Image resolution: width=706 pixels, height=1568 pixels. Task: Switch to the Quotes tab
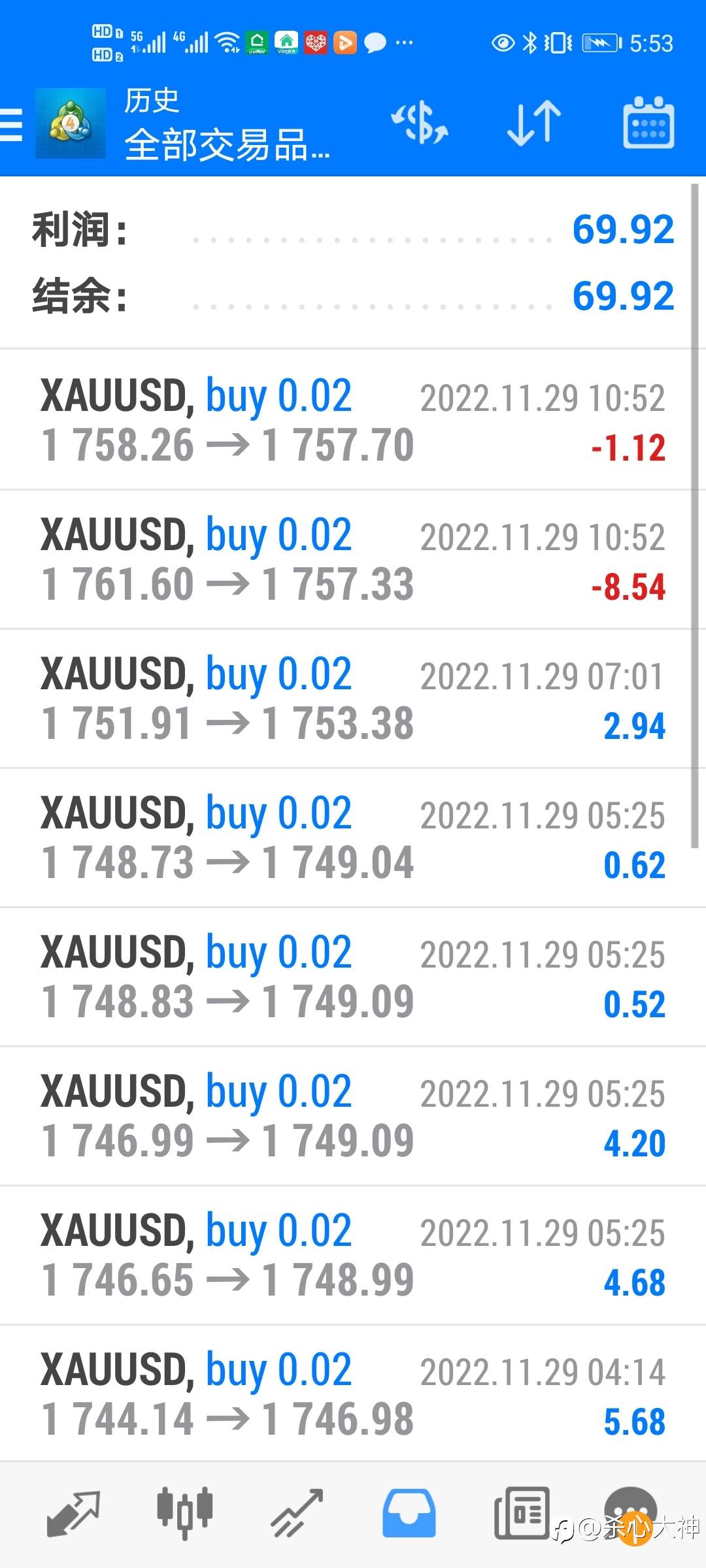(x=73, y=1513)
